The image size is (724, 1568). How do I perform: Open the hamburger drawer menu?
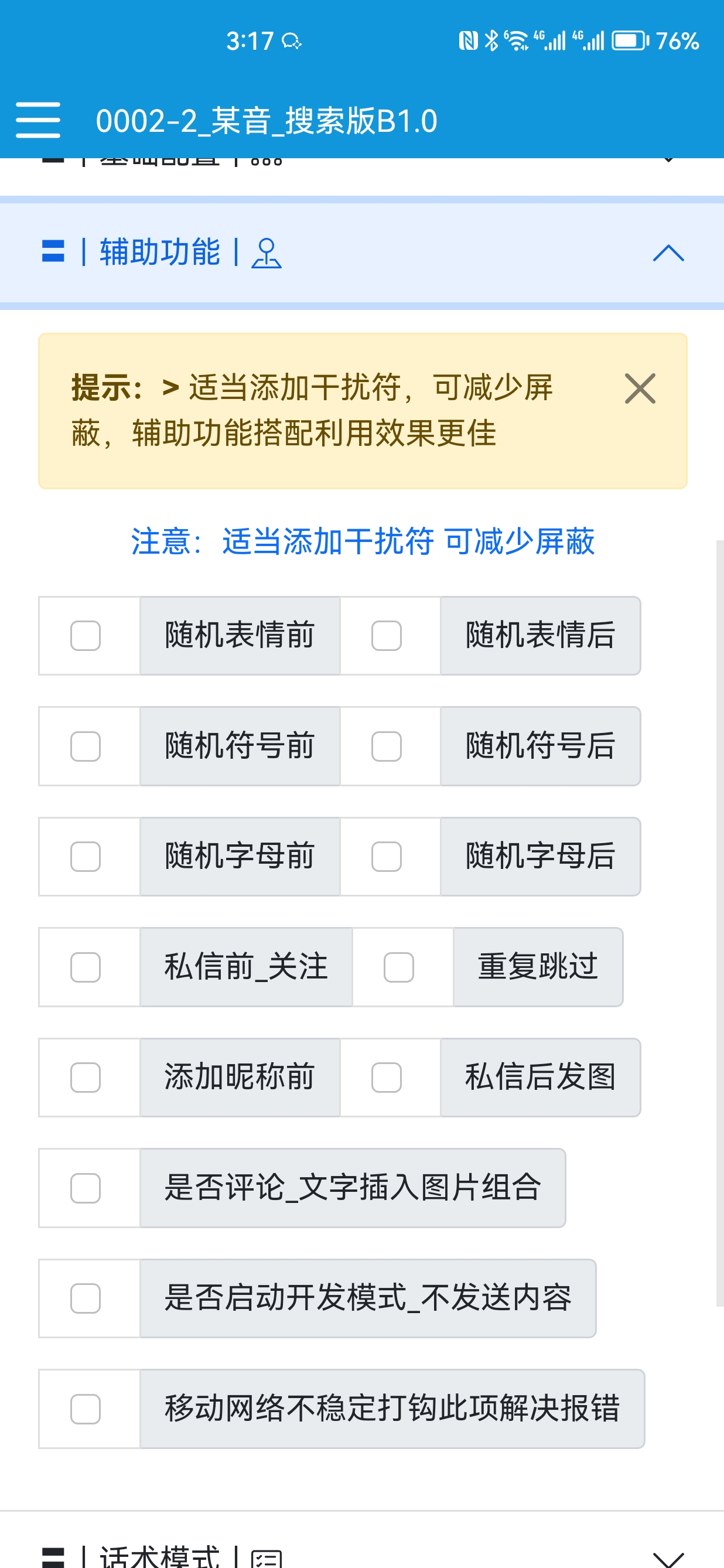37,120
